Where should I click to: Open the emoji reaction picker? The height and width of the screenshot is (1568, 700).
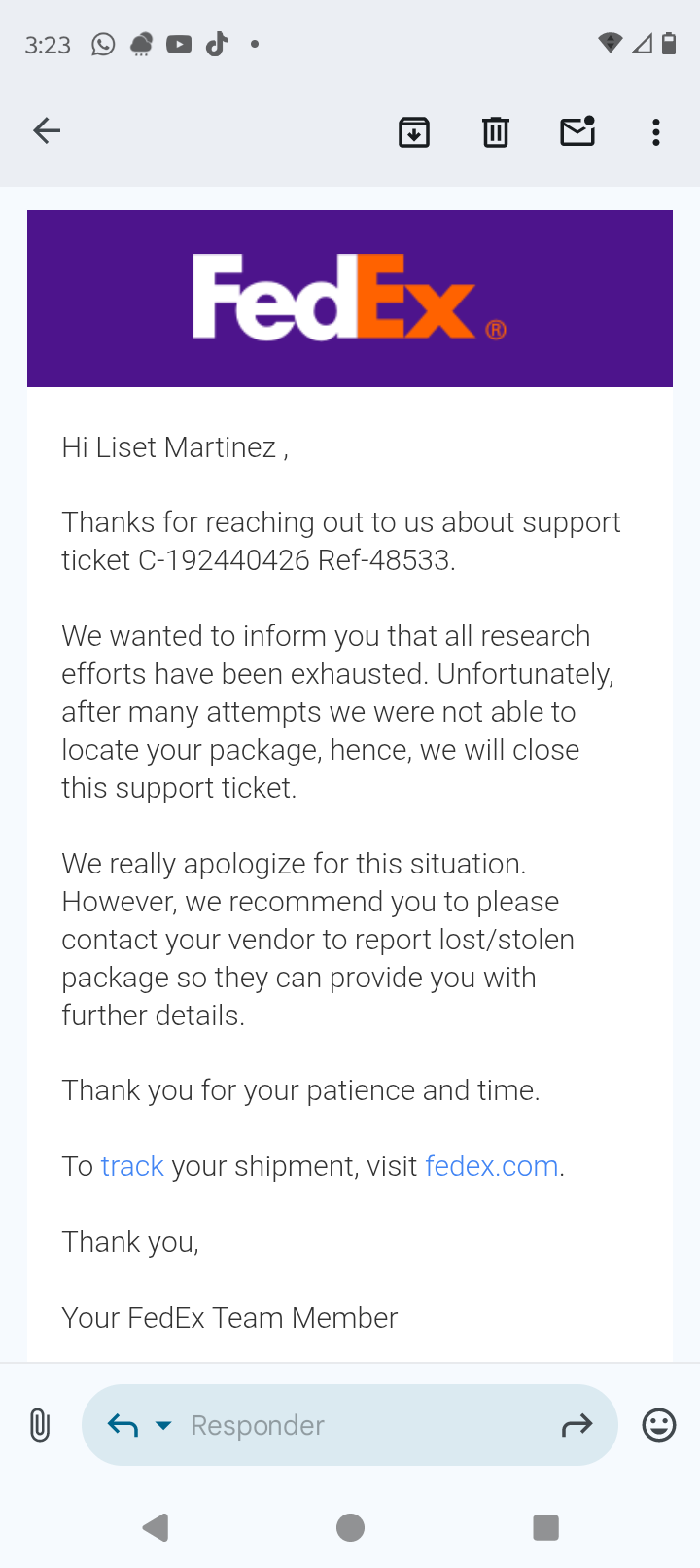(659, 1425)
